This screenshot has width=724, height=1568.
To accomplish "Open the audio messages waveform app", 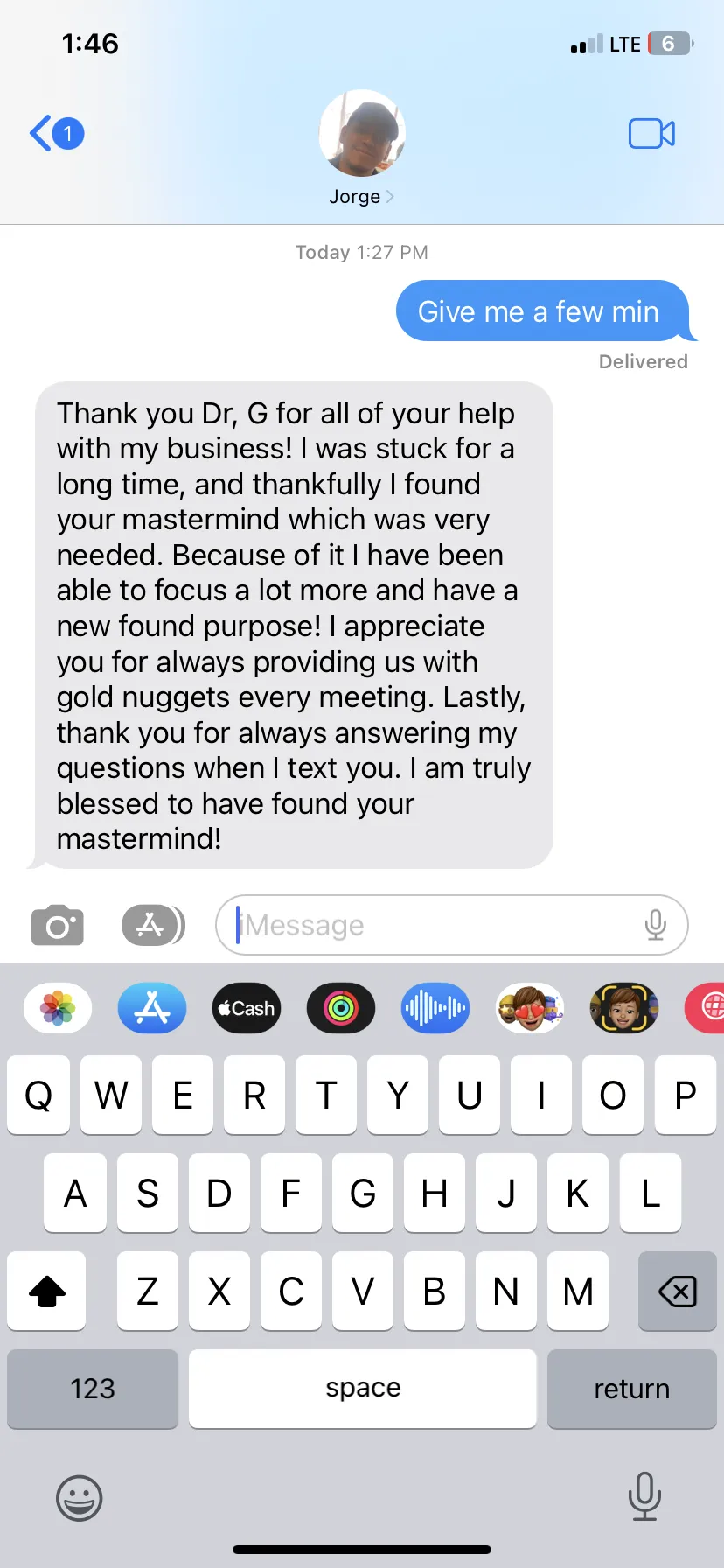I will 435,1008.
